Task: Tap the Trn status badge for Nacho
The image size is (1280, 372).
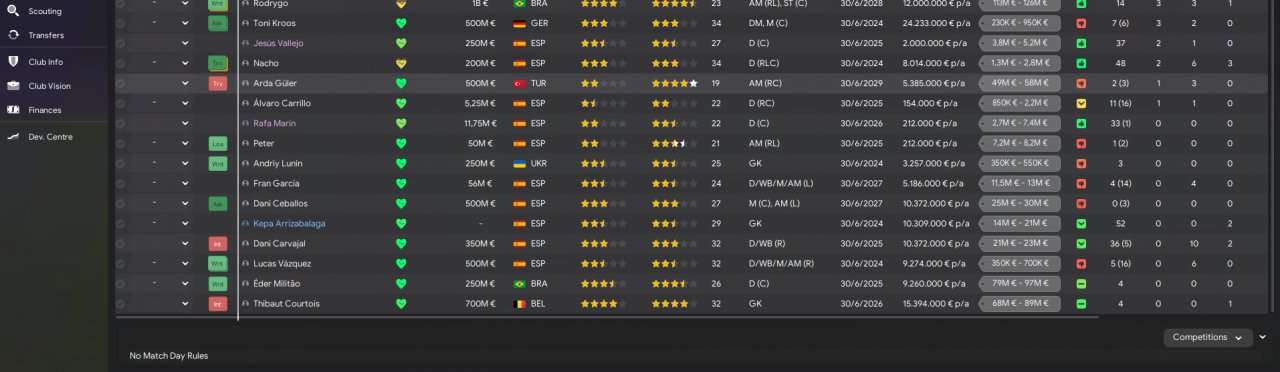Action: point(217,63)
